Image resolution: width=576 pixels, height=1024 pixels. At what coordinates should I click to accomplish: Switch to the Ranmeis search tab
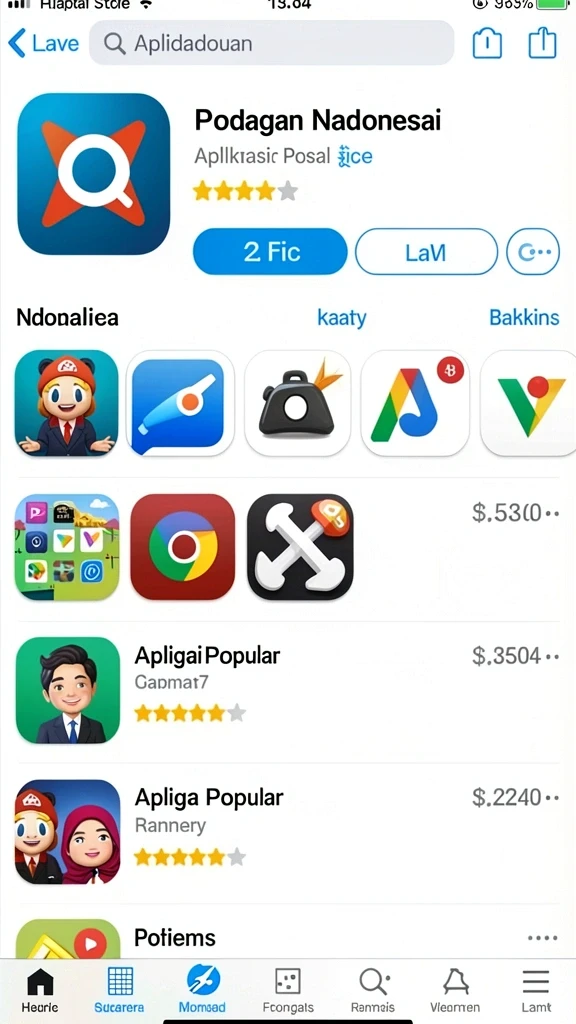click(x=373, y=990)
